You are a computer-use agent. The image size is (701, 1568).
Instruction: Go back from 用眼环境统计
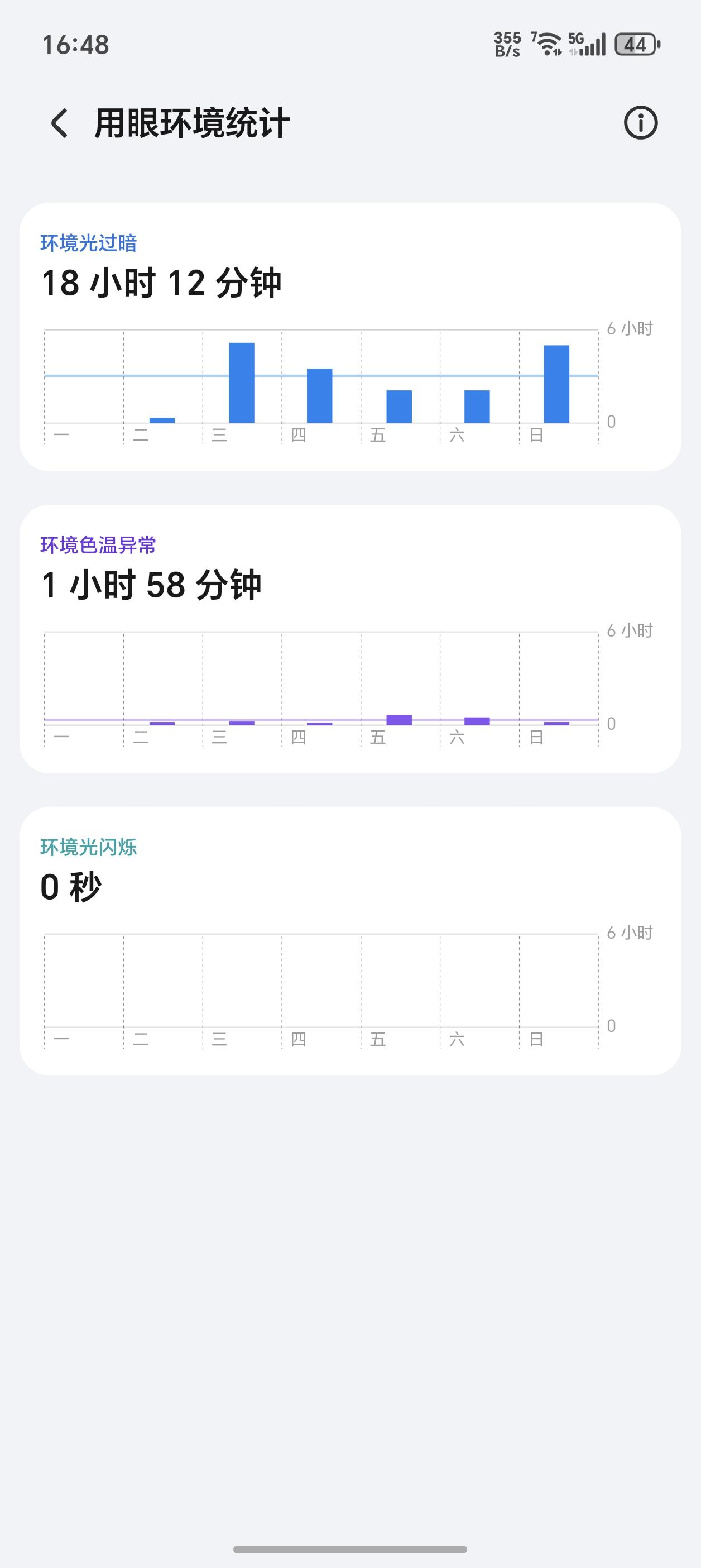60,123
